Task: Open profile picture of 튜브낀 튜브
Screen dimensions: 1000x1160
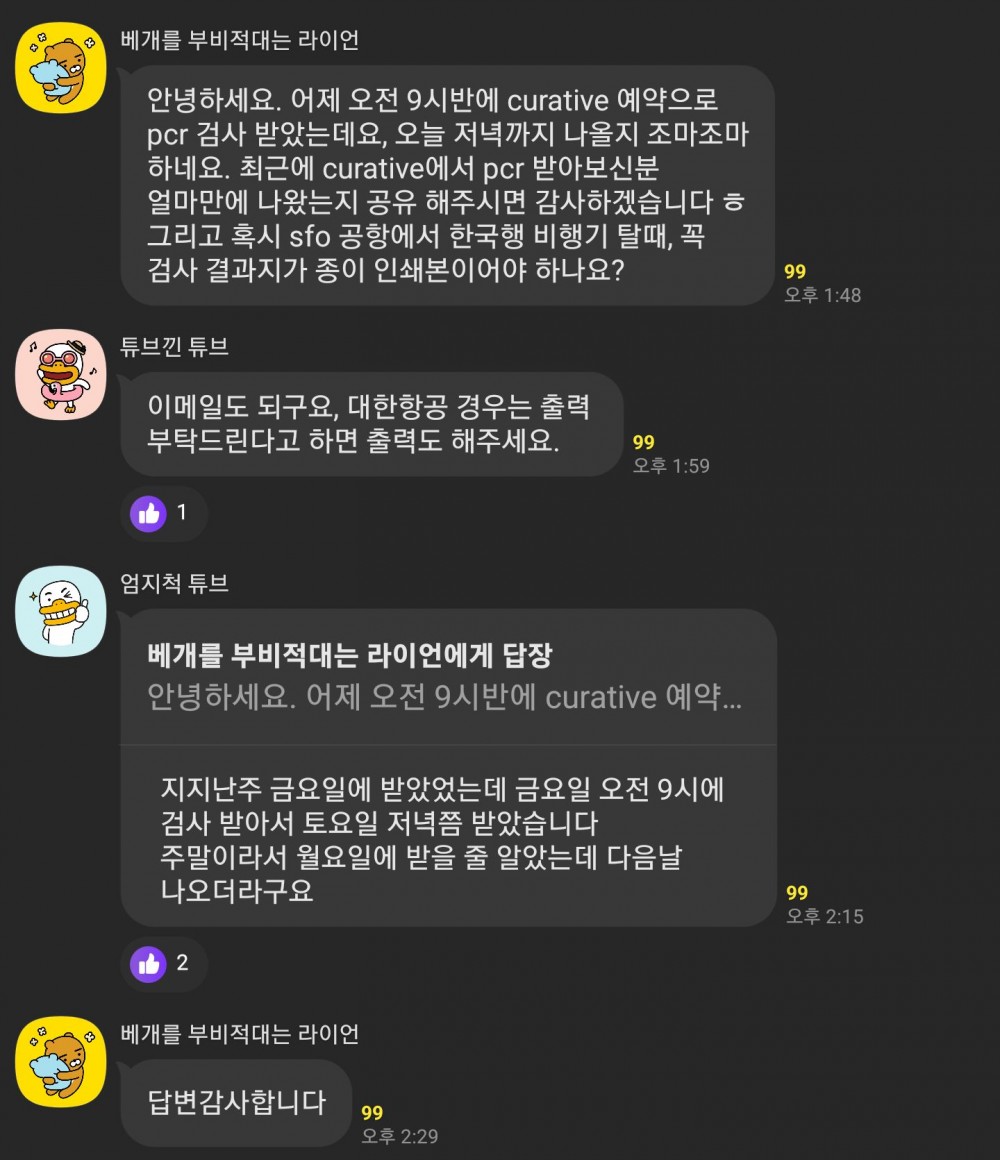Action: [x=61, y=374]
